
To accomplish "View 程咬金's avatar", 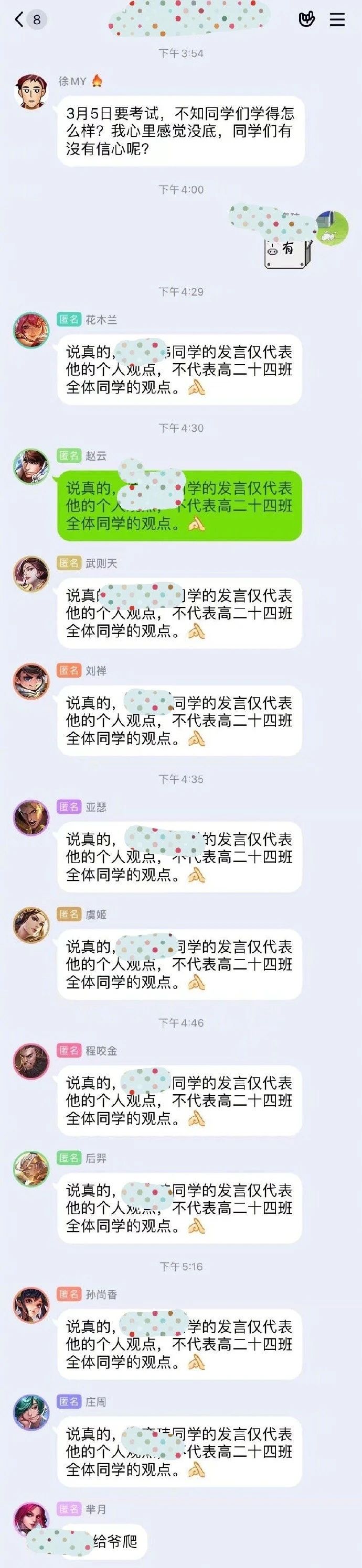I will (31, 1061).
